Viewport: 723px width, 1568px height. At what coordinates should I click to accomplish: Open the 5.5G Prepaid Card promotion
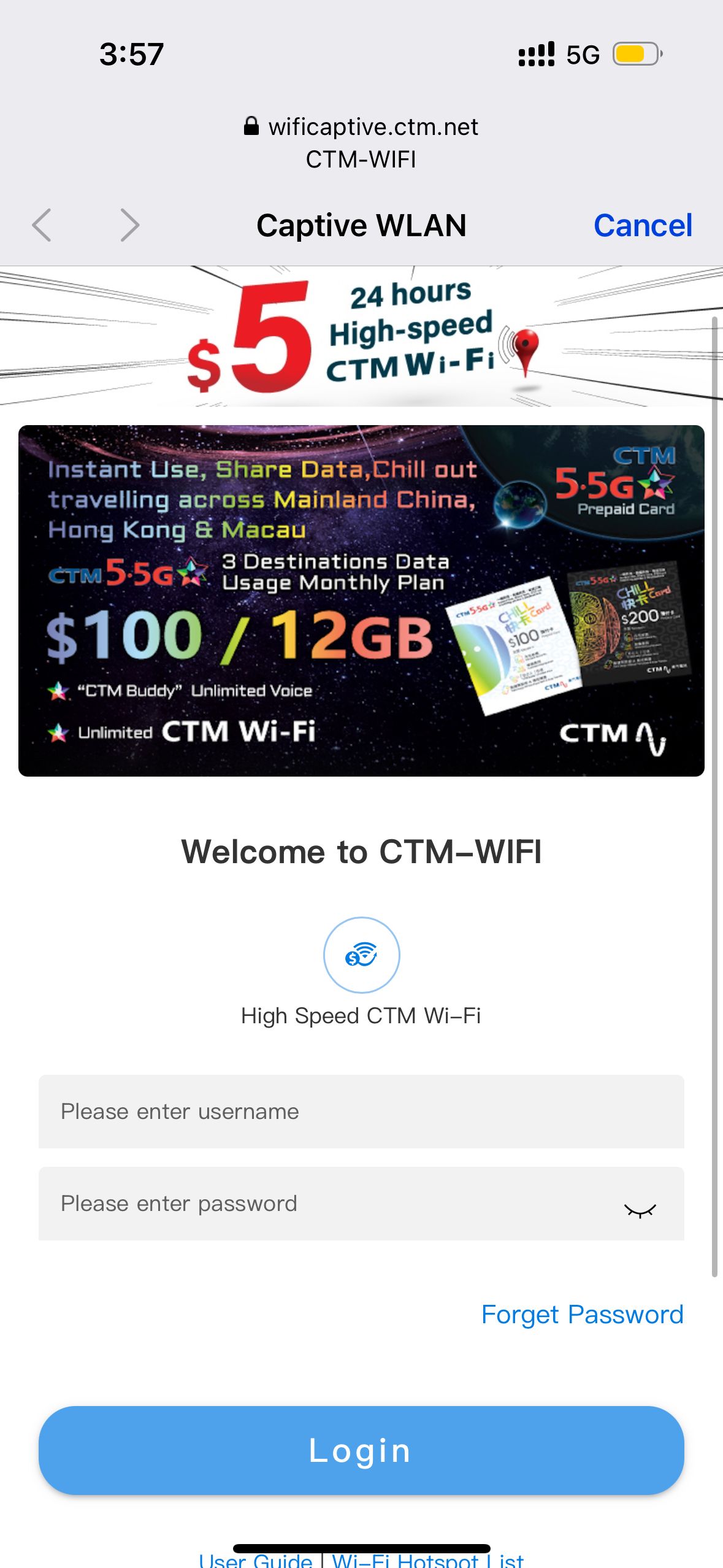point(361,601)
